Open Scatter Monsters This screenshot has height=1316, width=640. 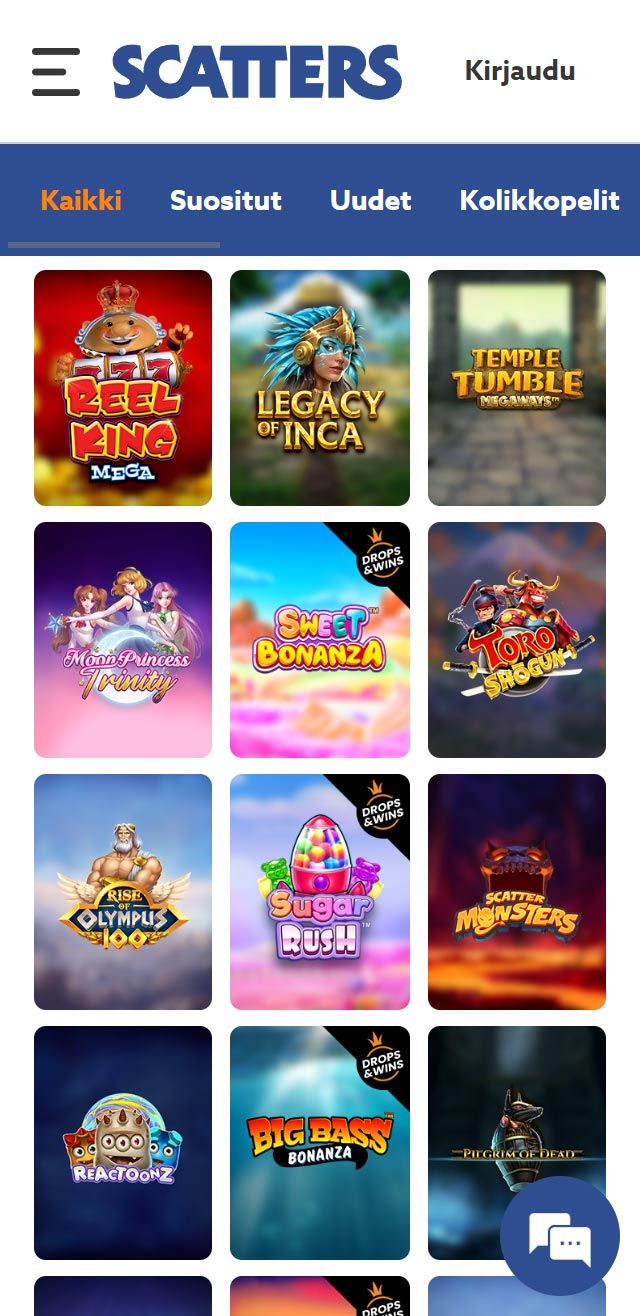point(517,892)
